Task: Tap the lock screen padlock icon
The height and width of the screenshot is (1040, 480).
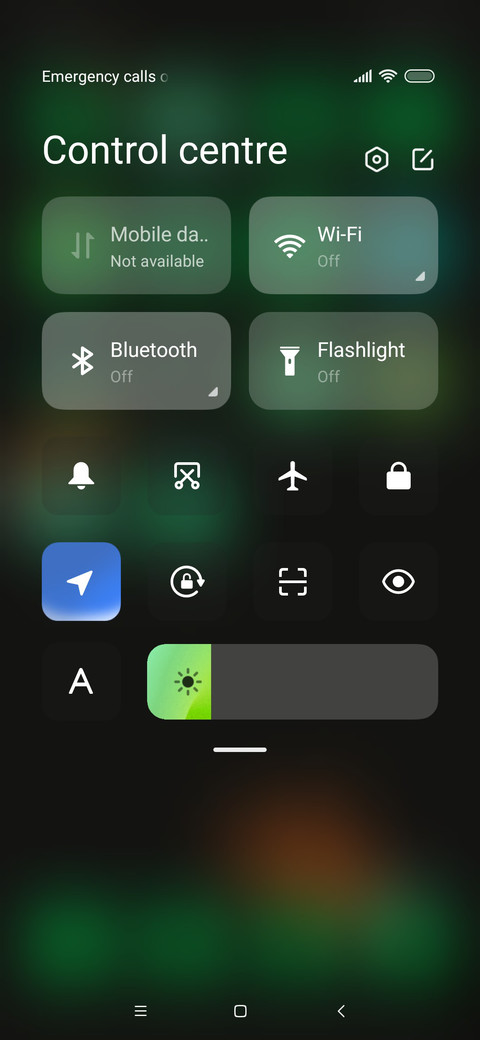Action: coord(398,476)
